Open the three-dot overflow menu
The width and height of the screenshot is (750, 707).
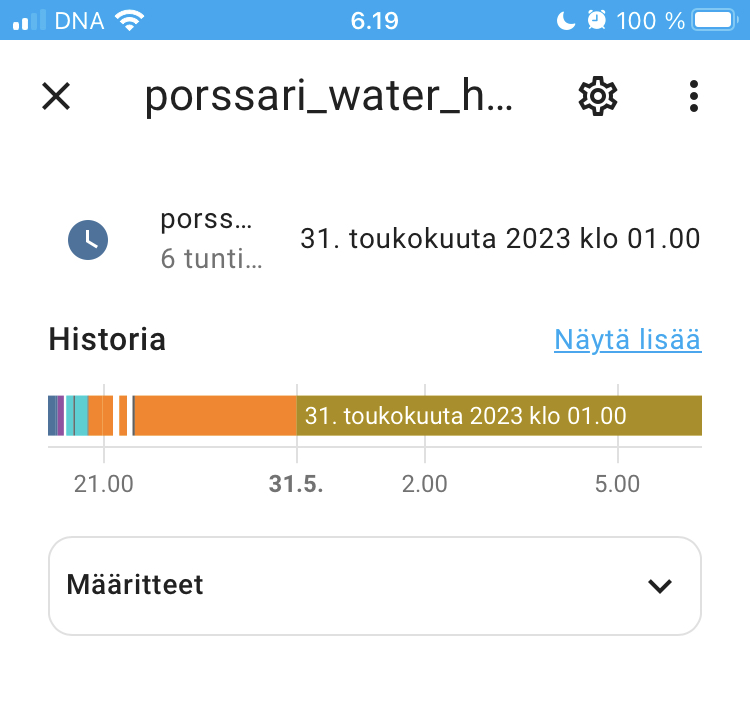click(x=694, y=96)
